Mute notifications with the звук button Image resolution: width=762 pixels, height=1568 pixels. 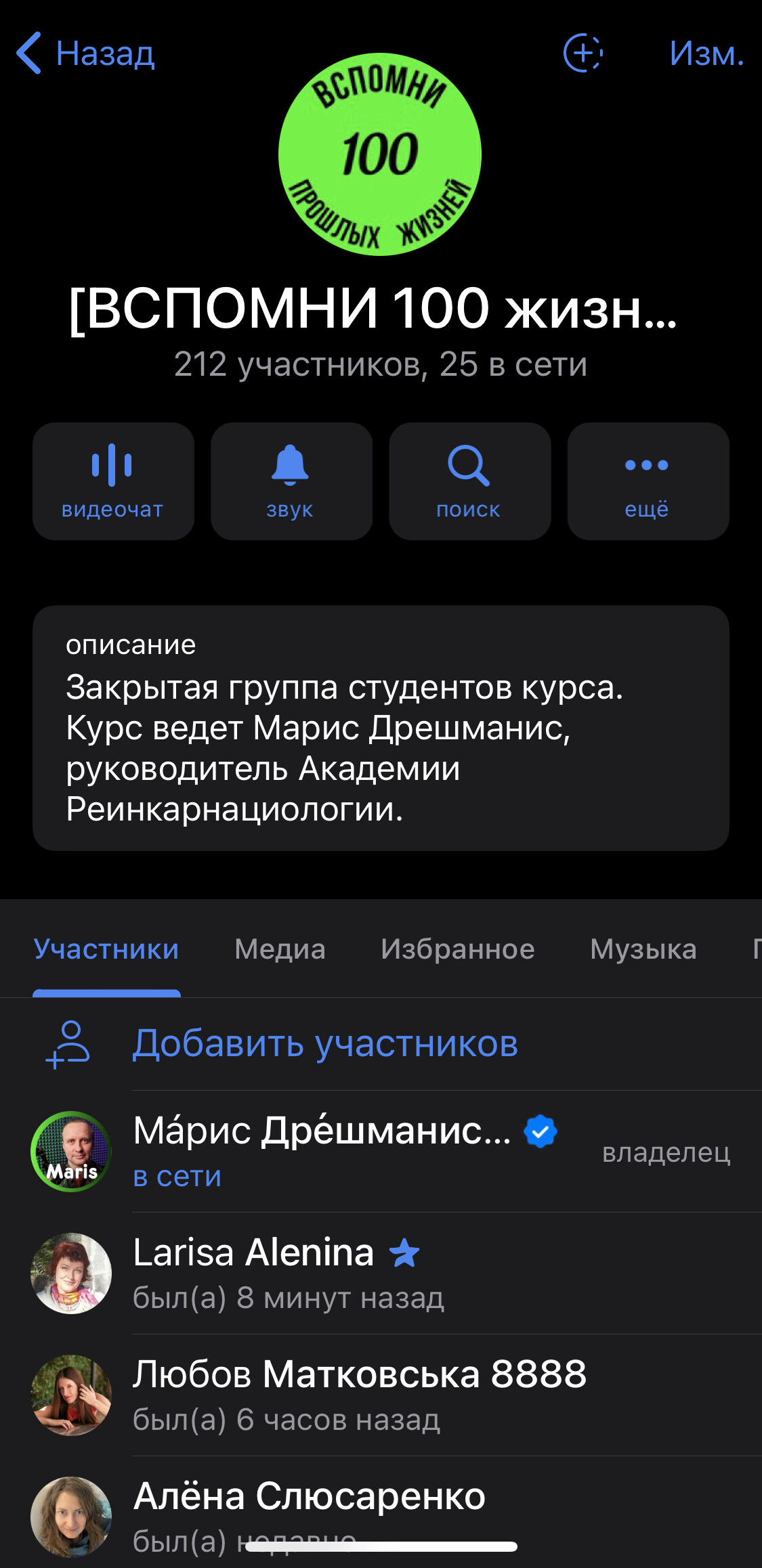click(291, 481)
